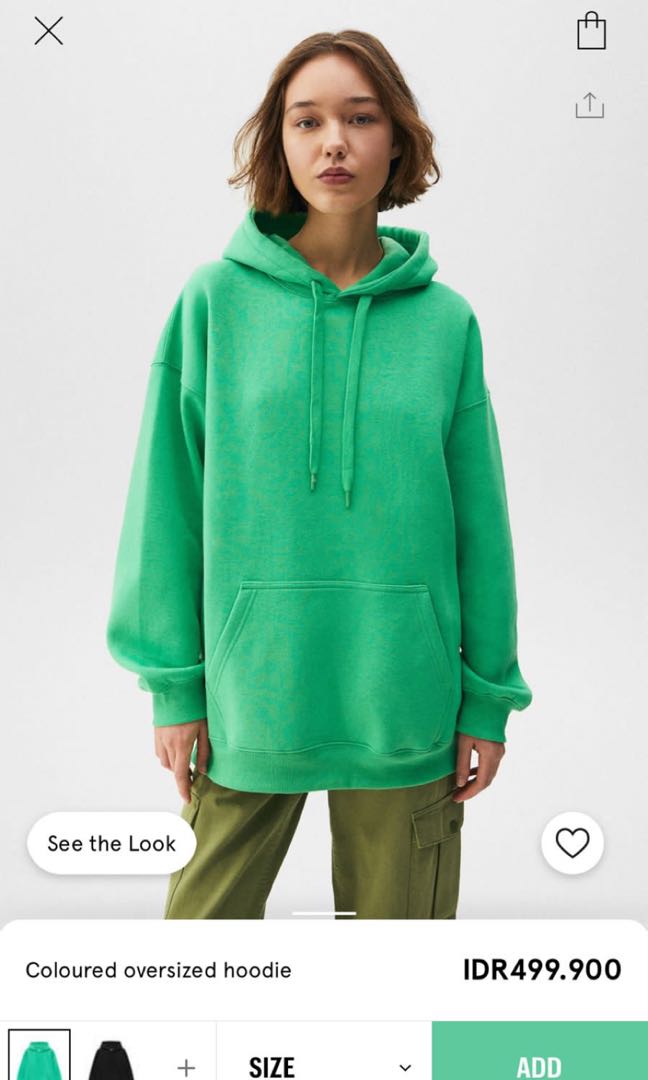Select the black colour swatch
Image resolution: width=648 pixels, height=1080 pixels.
(112, 1057)
